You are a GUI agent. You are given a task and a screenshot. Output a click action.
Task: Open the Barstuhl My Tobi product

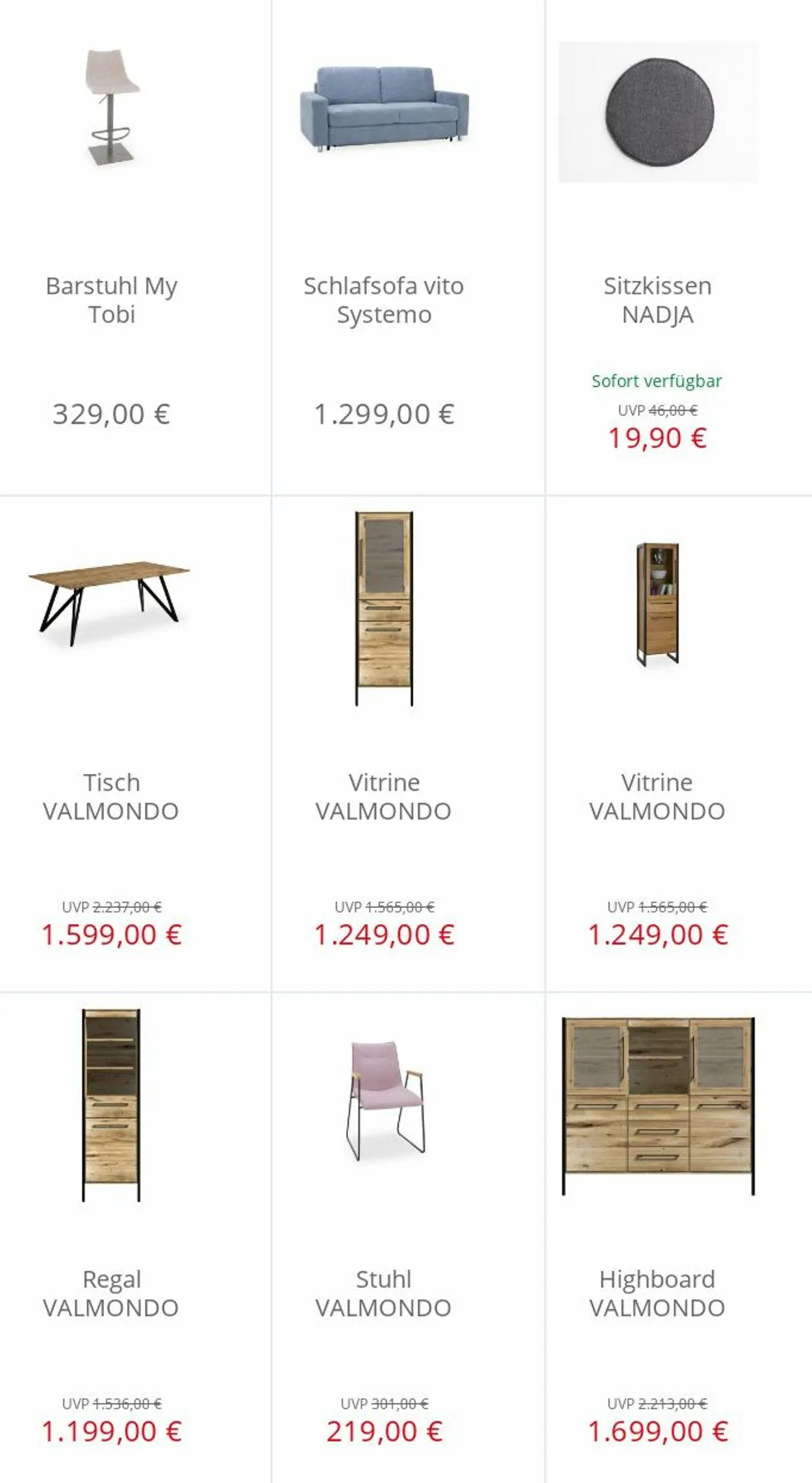(x=112, y=300)
